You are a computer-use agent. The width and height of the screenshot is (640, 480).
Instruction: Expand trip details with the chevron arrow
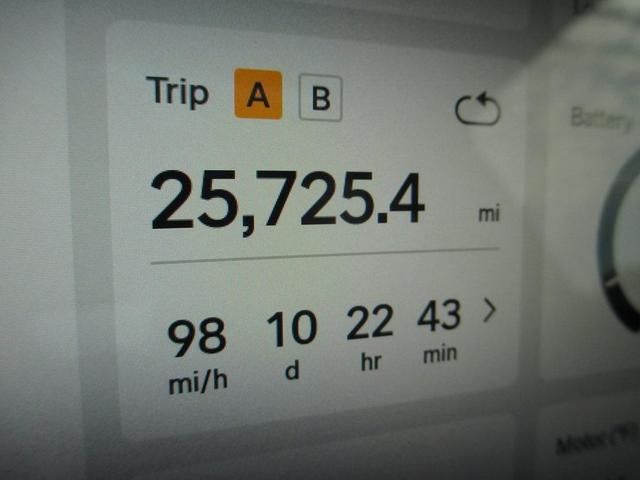pos(489,311)
